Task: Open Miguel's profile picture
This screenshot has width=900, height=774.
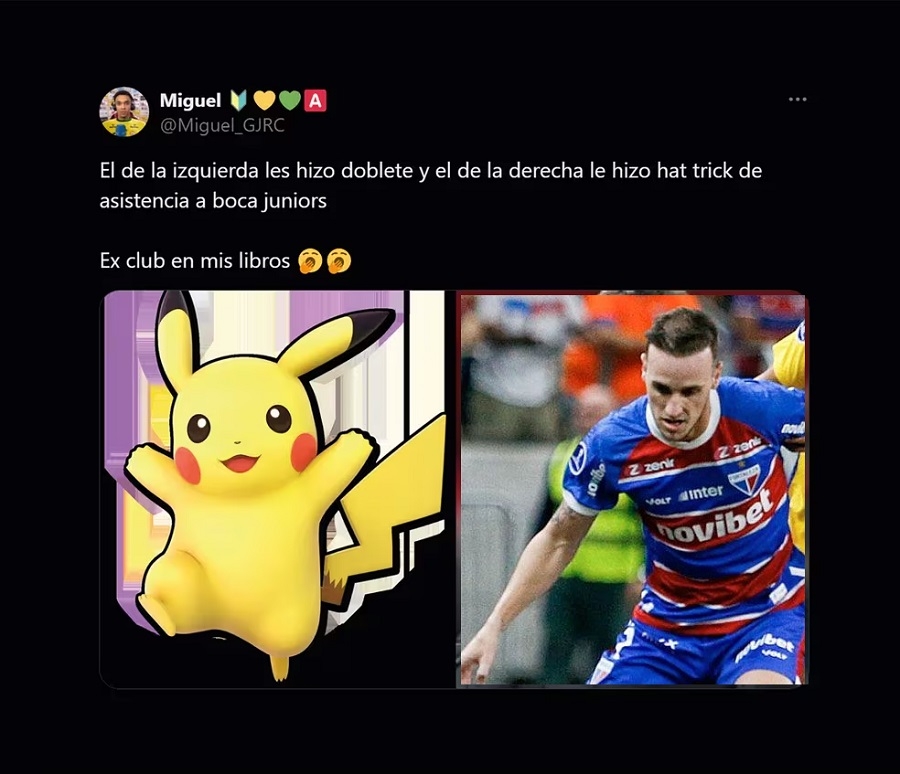Action: click(x=123, y=112)
